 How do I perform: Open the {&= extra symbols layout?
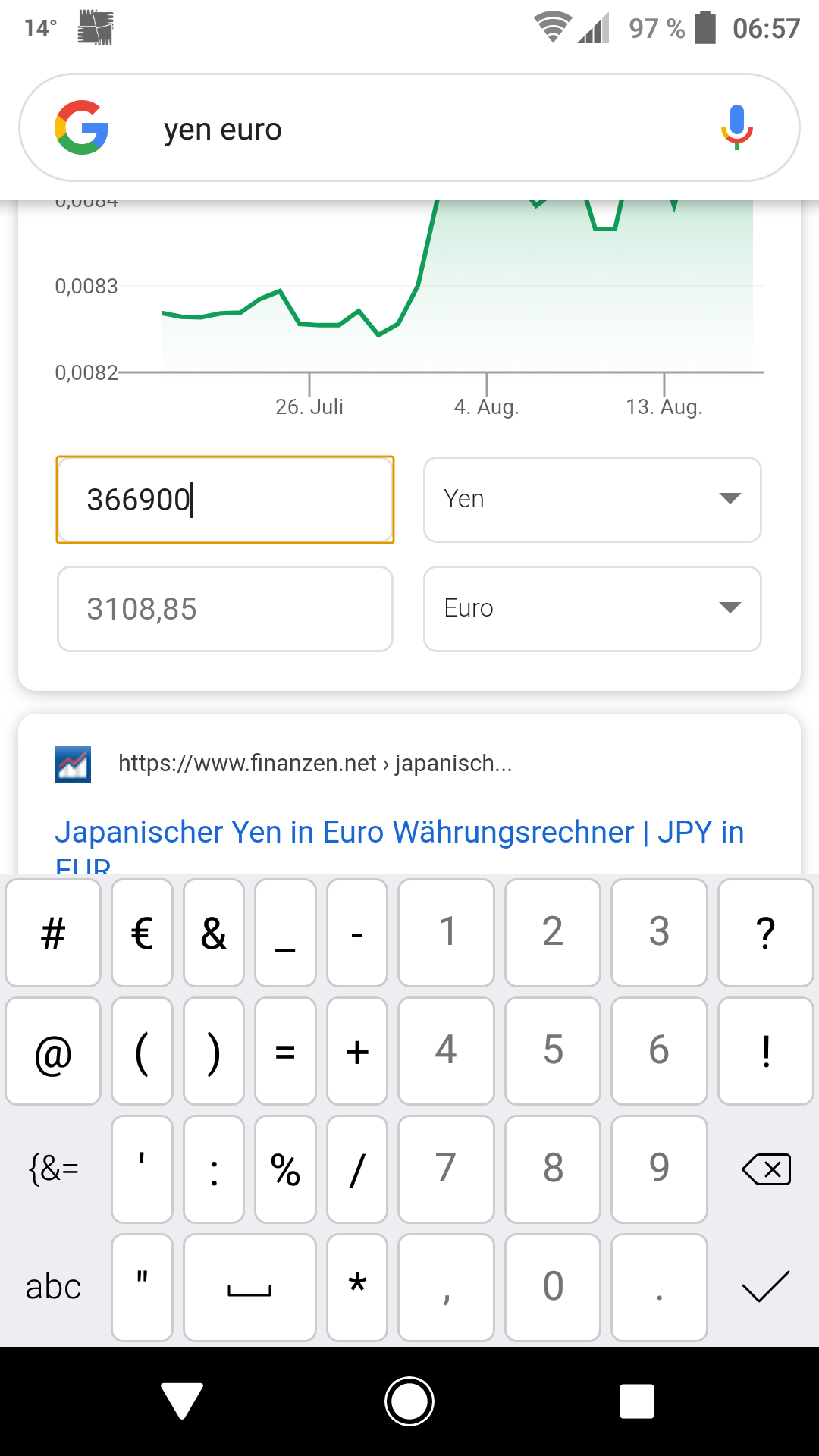53,1169
